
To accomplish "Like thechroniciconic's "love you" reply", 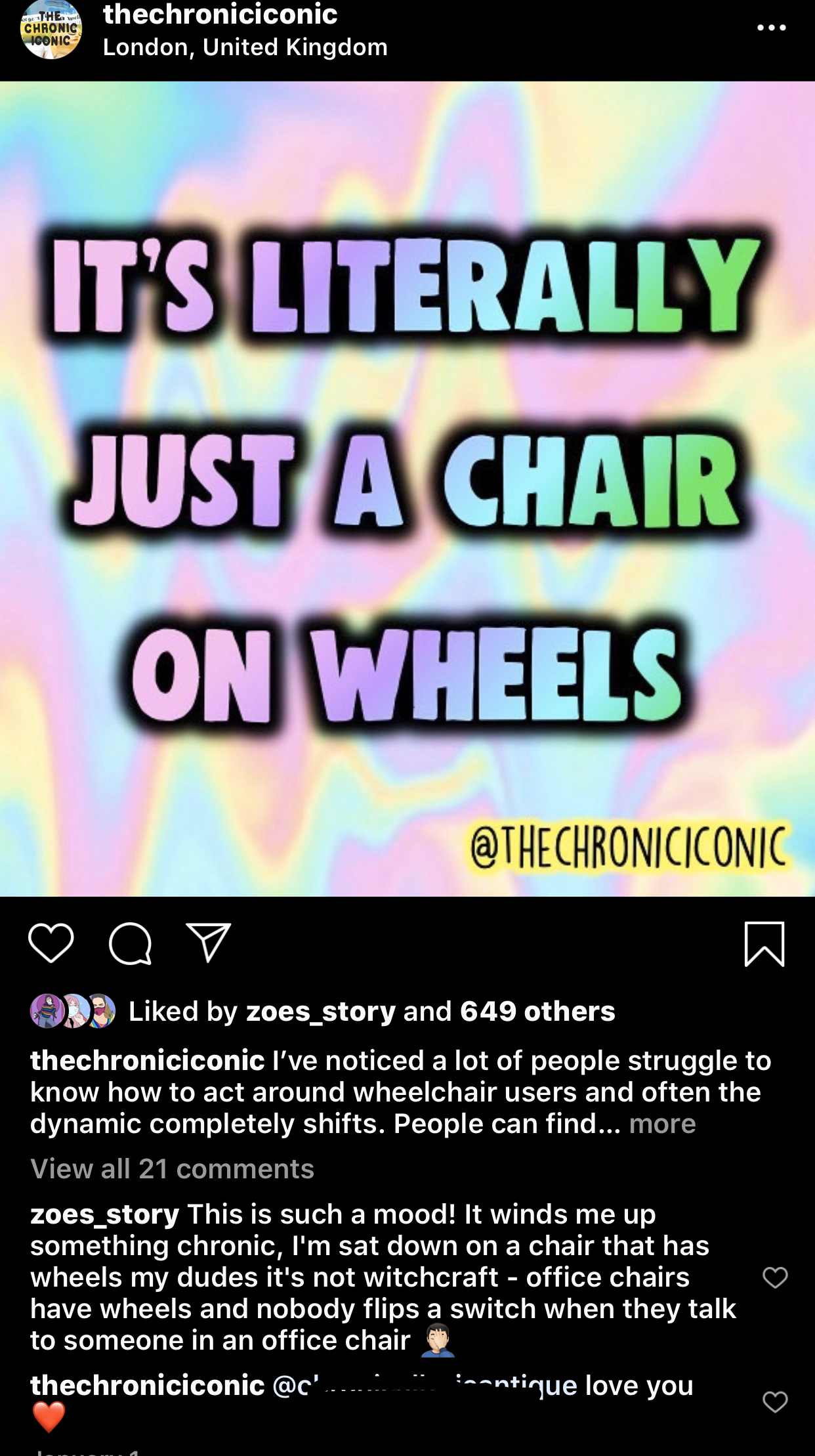I will 775,1402.
